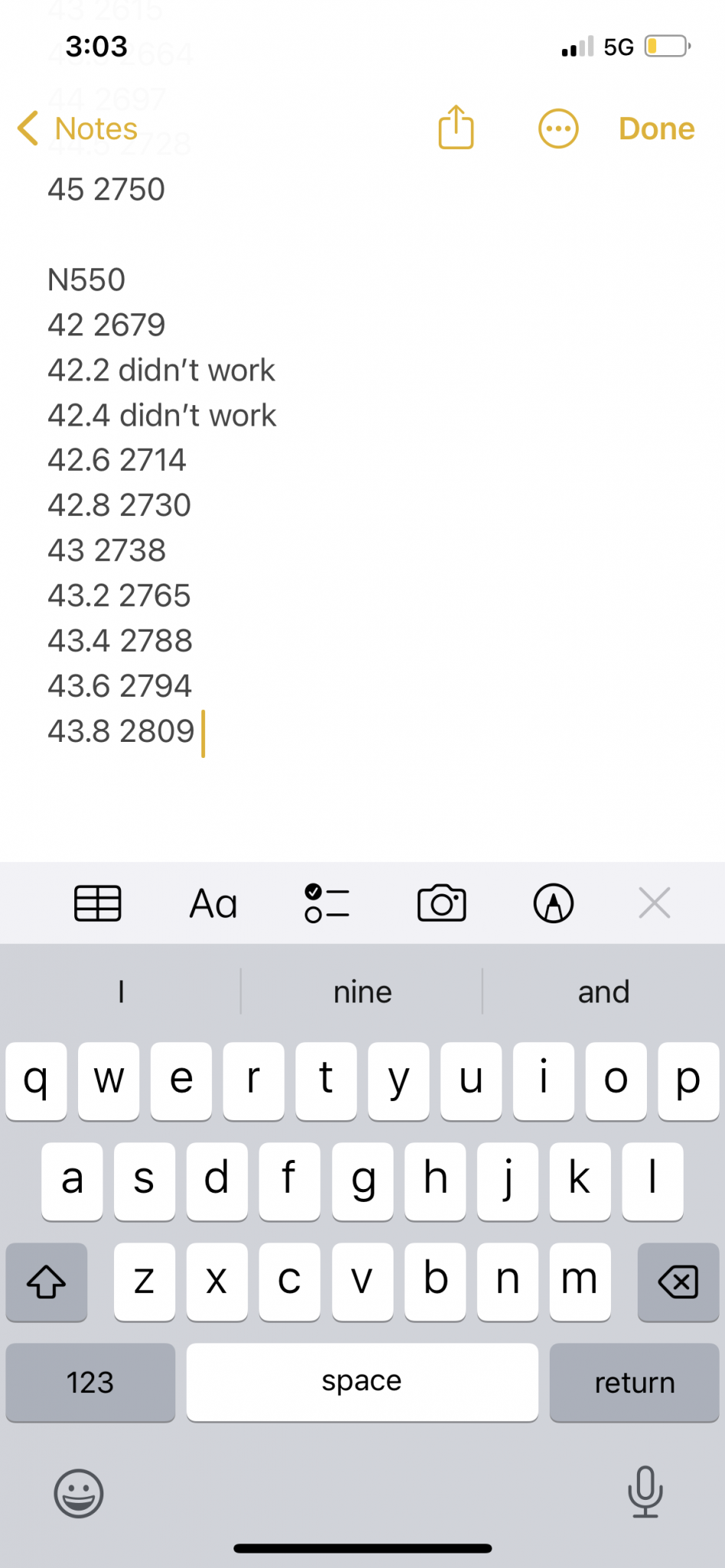
Task: Choose the "nine" keyboard suggestion
Action: point(362,992)
